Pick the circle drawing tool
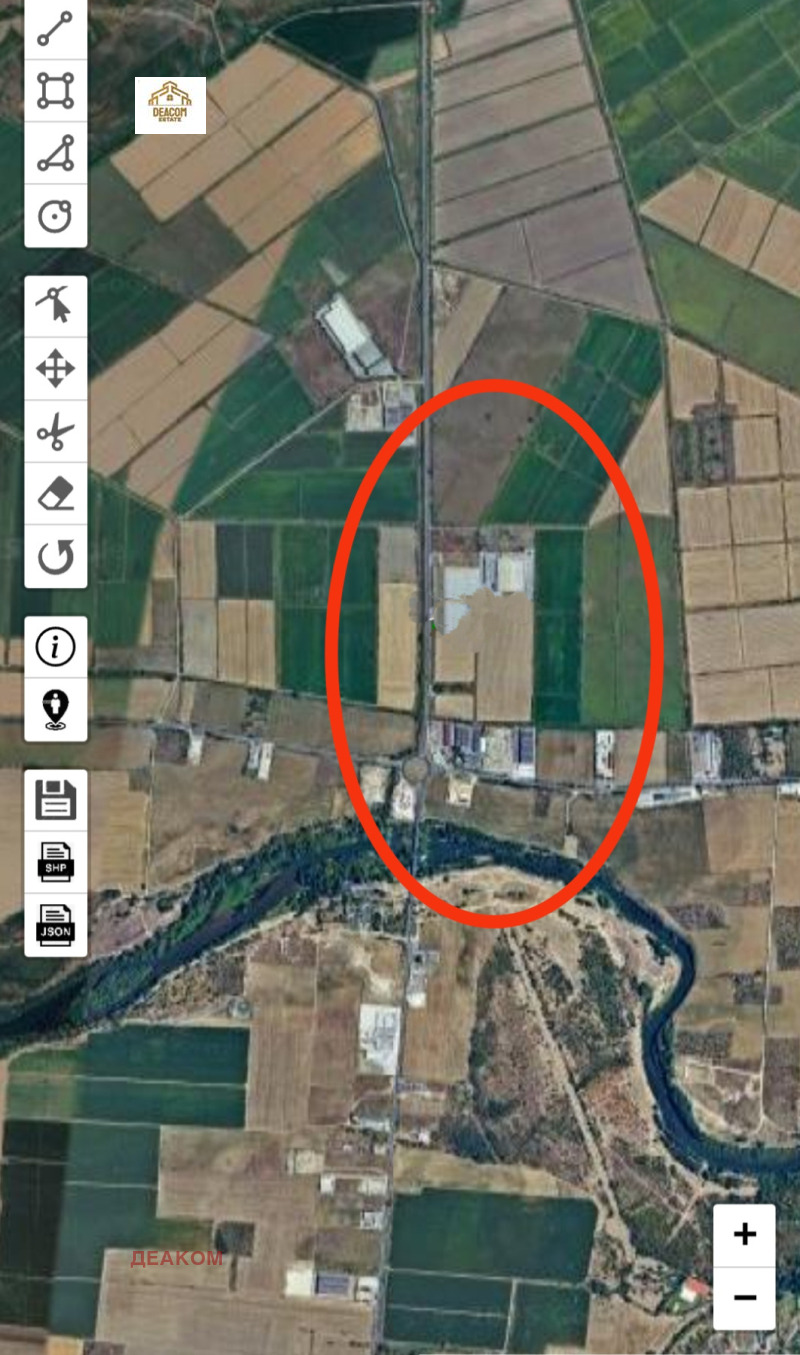Screen dimensions: 800x1355 pyautogui.click(x=55, y=216)
